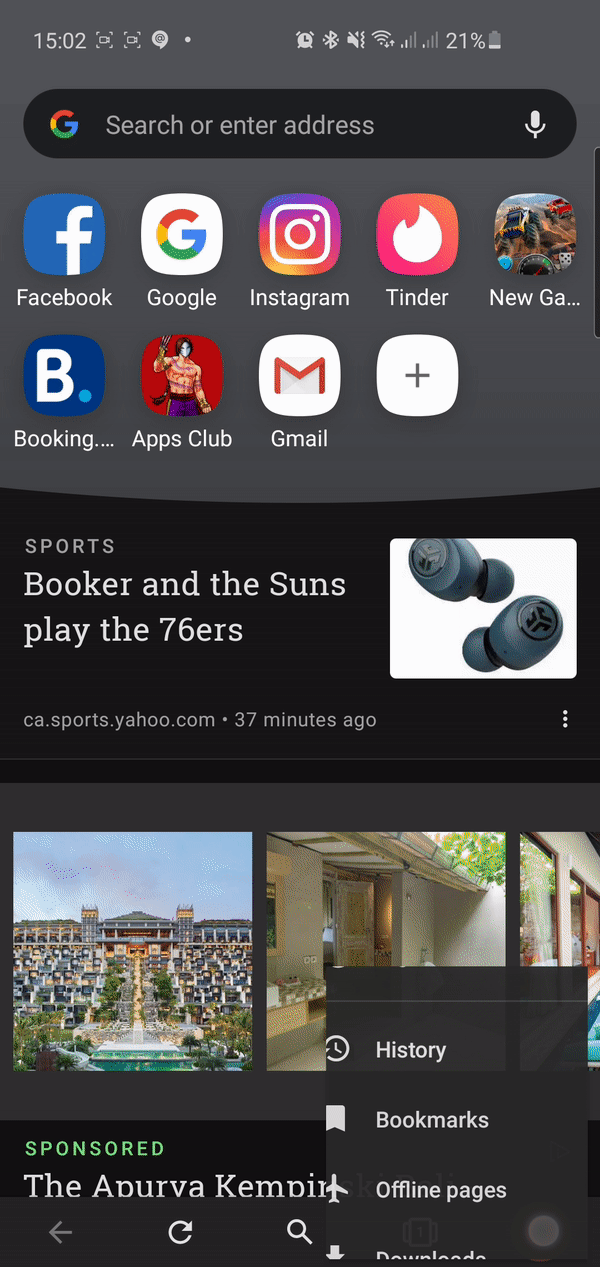The image size is (600, 1267).
Task: Select History from the menu
Action: [x=410, y=1050]
